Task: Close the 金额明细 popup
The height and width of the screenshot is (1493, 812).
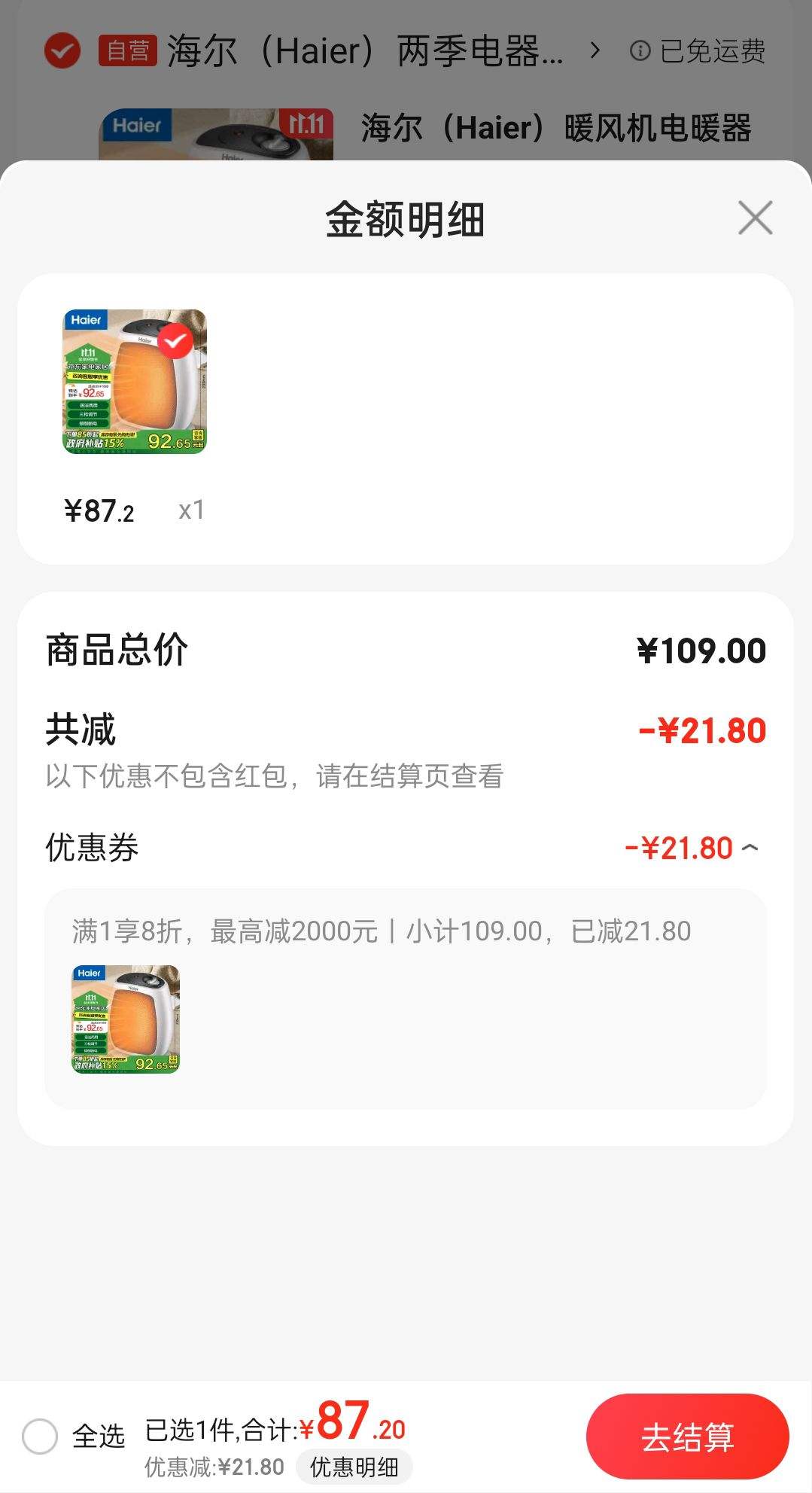Action: click(755, 218)
